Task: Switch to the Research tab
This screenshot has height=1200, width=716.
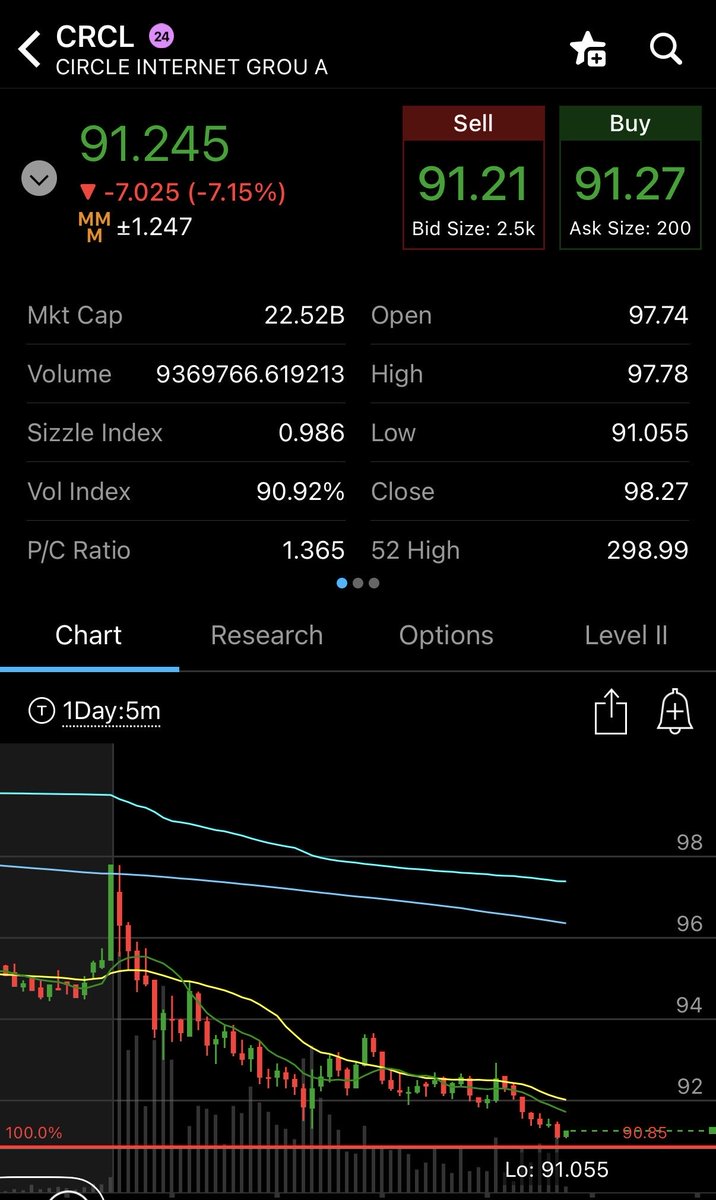Action: coord(267,636)
